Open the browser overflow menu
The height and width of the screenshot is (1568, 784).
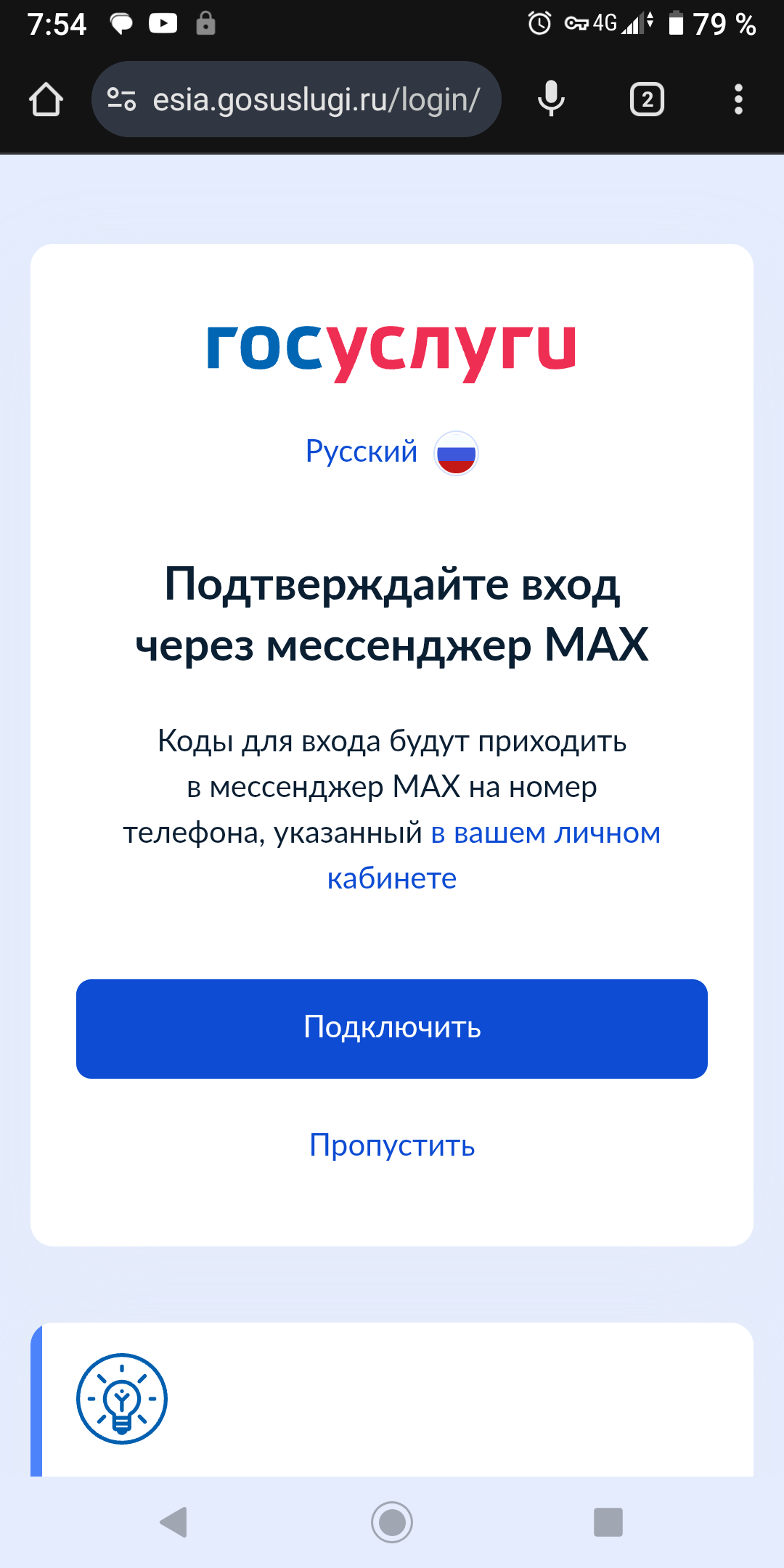click(x=738, y=99)
